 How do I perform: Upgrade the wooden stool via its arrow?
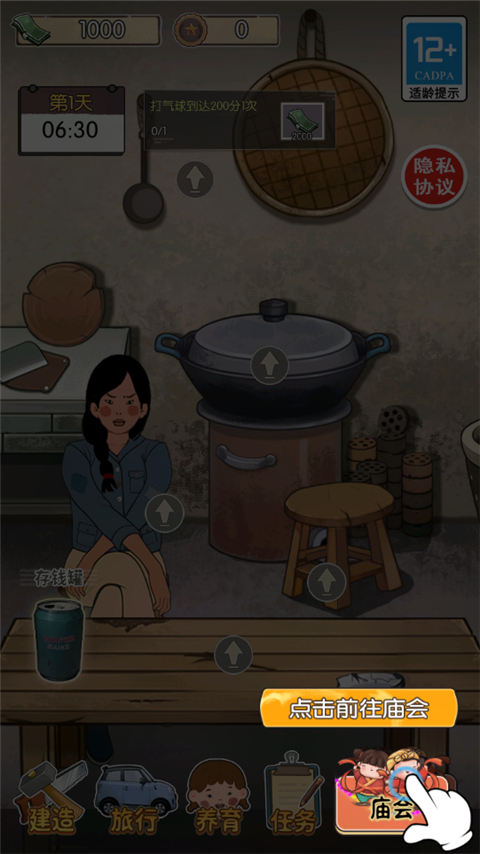point(326,582)
